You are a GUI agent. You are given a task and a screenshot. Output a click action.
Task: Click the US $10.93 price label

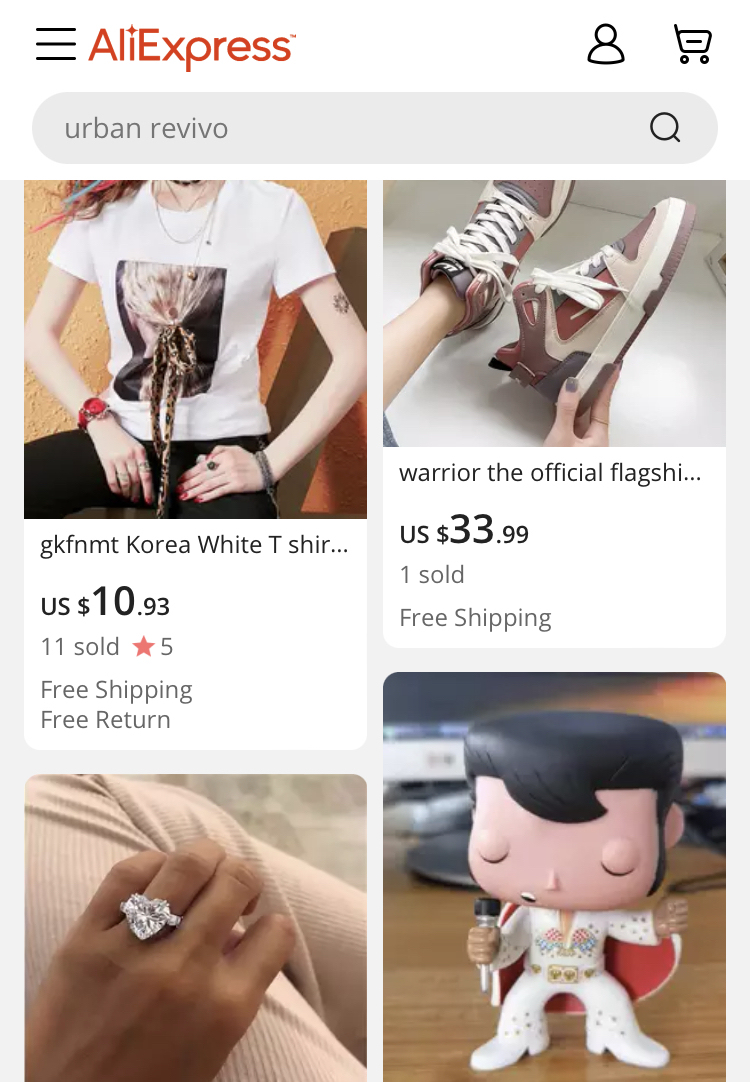coord(105,602)
